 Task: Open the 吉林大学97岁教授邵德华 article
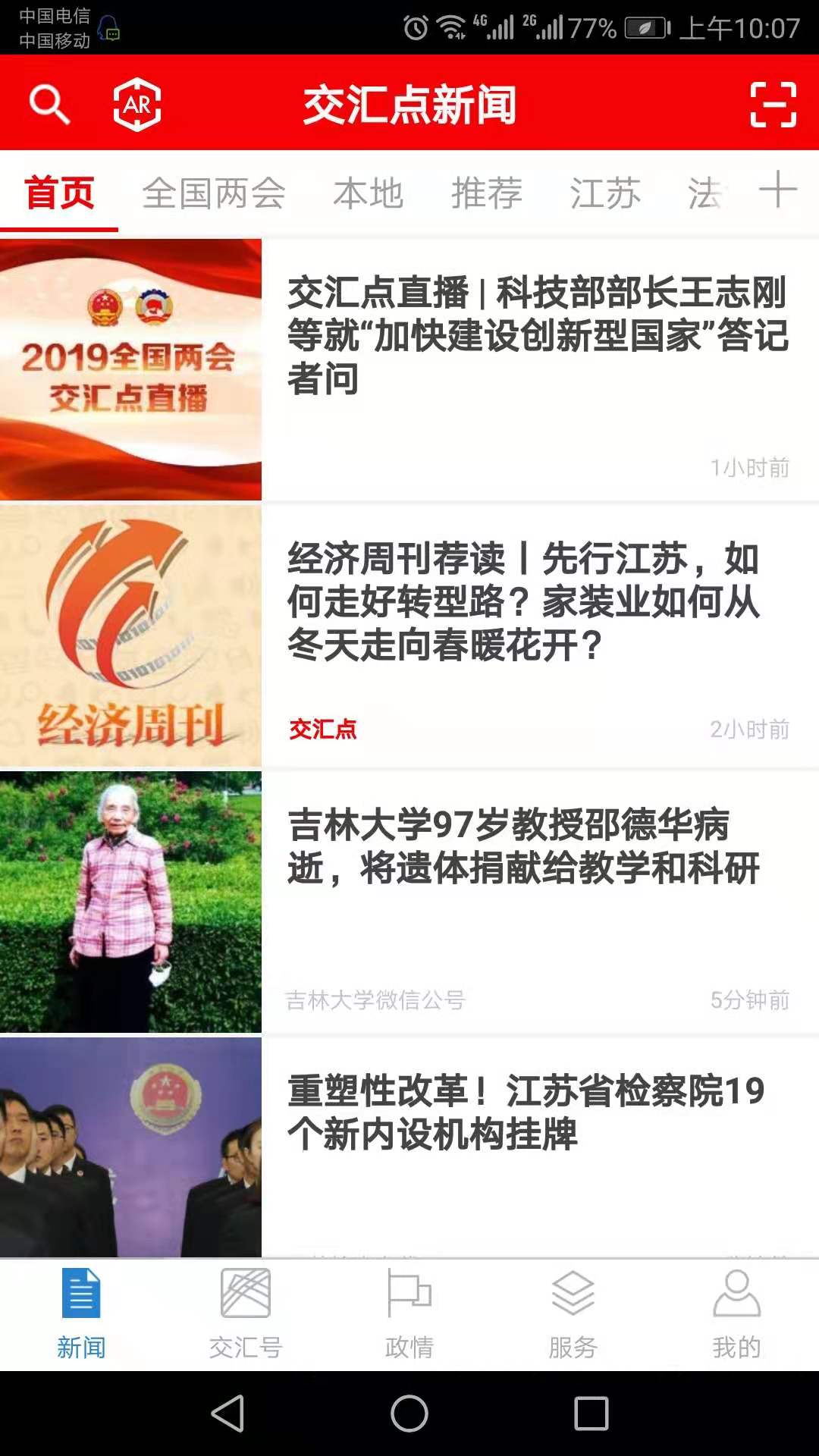coord(523,846)
